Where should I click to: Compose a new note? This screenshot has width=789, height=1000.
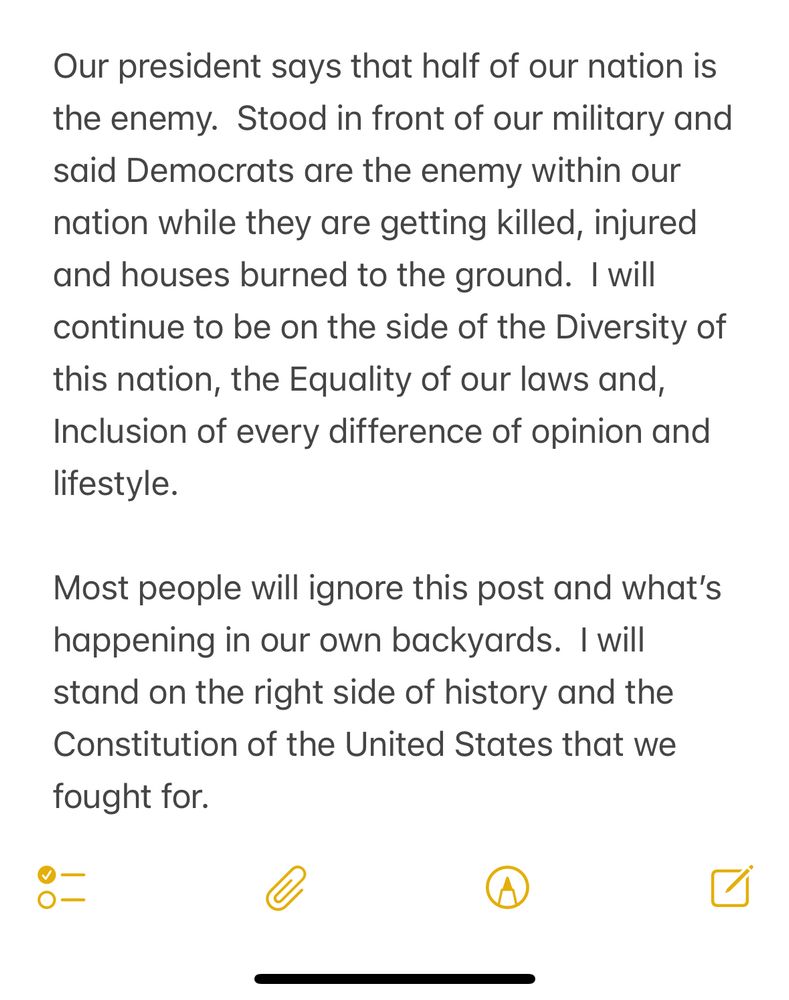coord(732,886)
